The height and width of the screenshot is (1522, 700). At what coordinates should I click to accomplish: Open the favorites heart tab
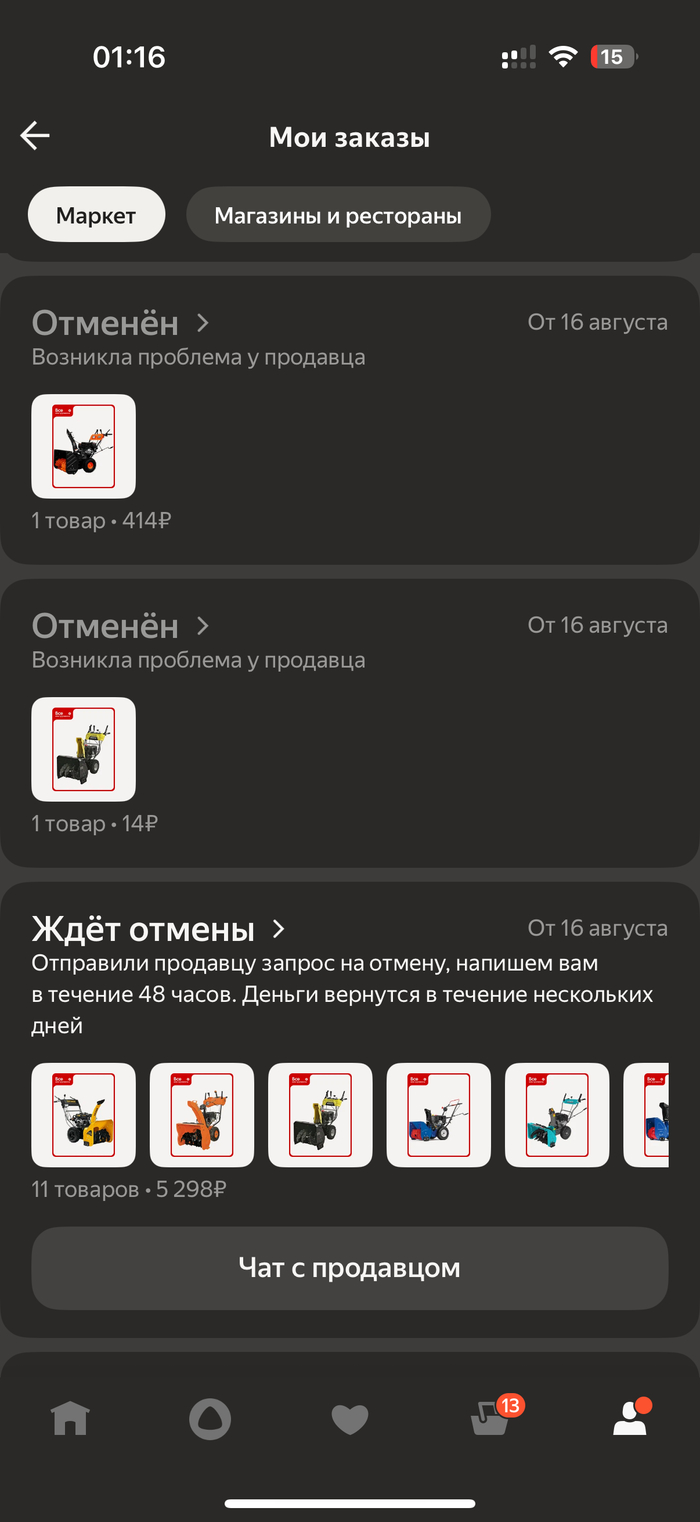[350, 1418]
